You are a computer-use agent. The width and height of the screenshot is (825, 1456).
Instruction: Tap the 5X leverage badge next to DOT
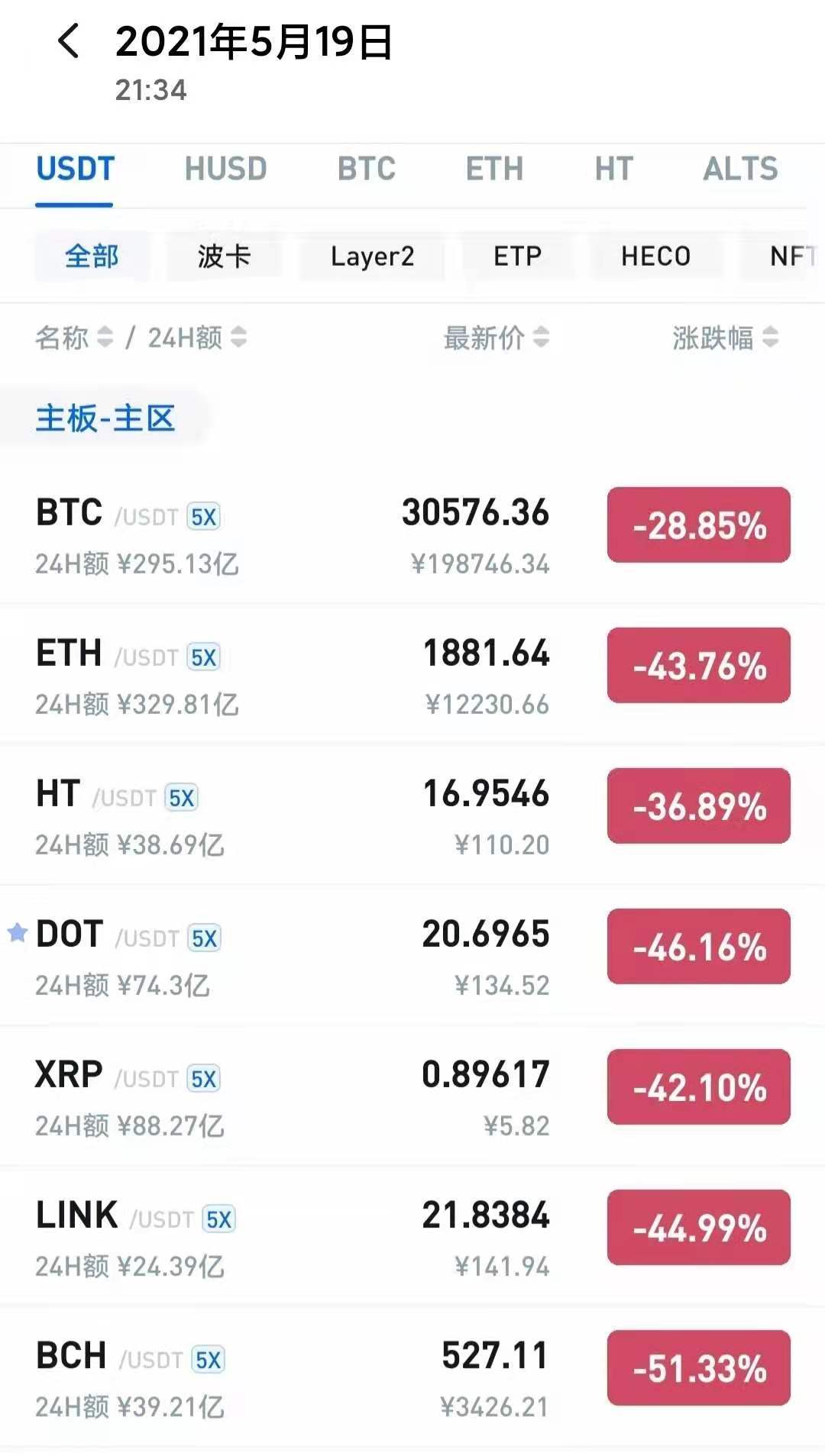click(x=203, y=938)
